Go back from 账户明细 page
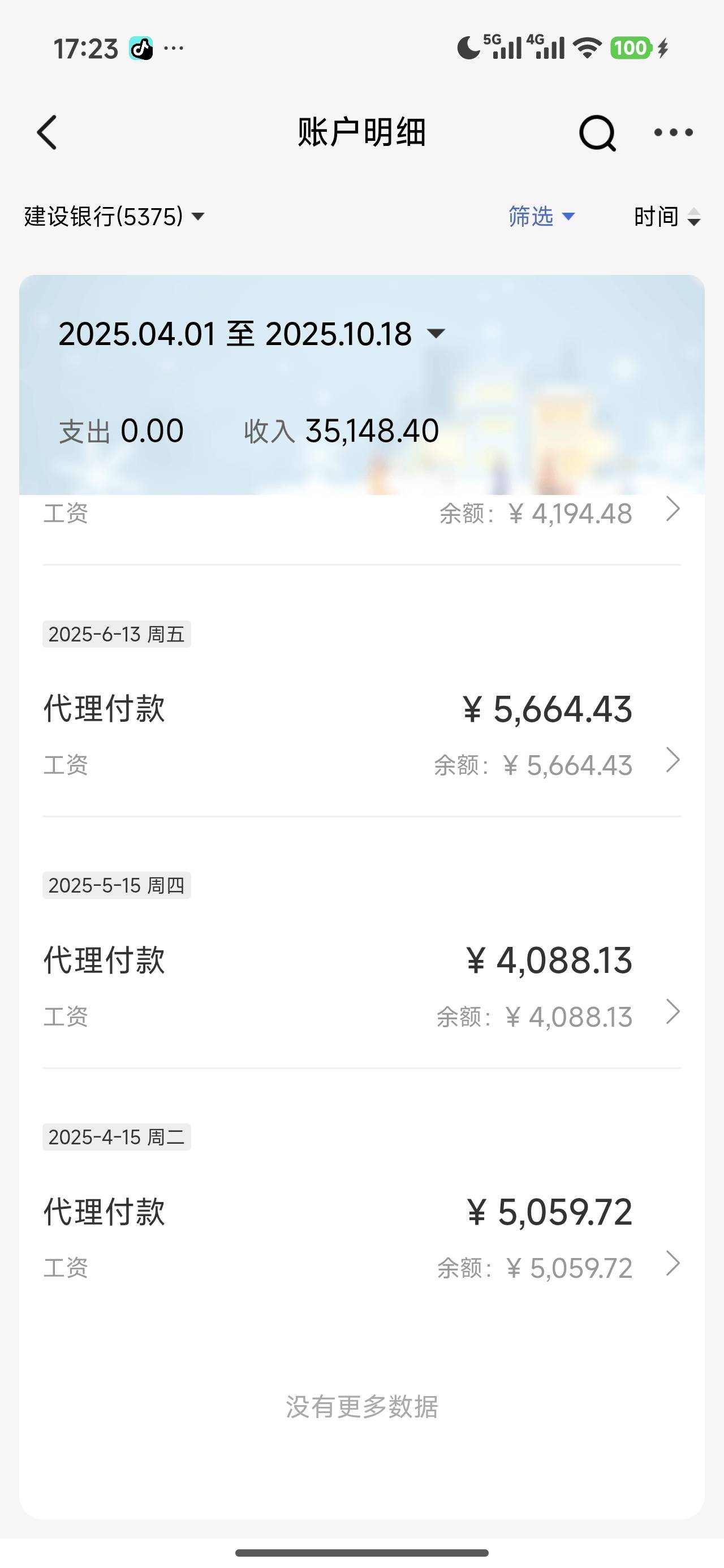The height and width of the screenshot is (1568, 724). coord(48,132)
